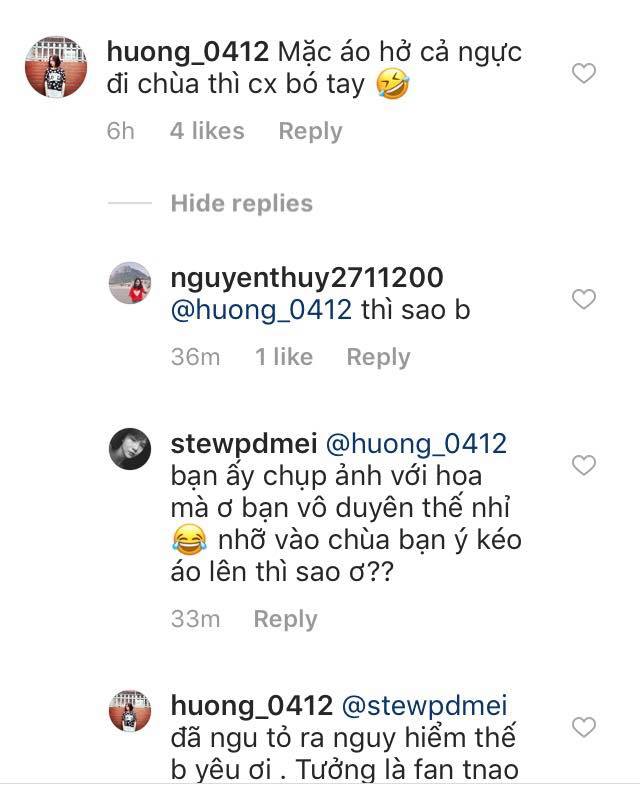
Task: Reply to huong_0412's top comment
Action: click(310, 131)
